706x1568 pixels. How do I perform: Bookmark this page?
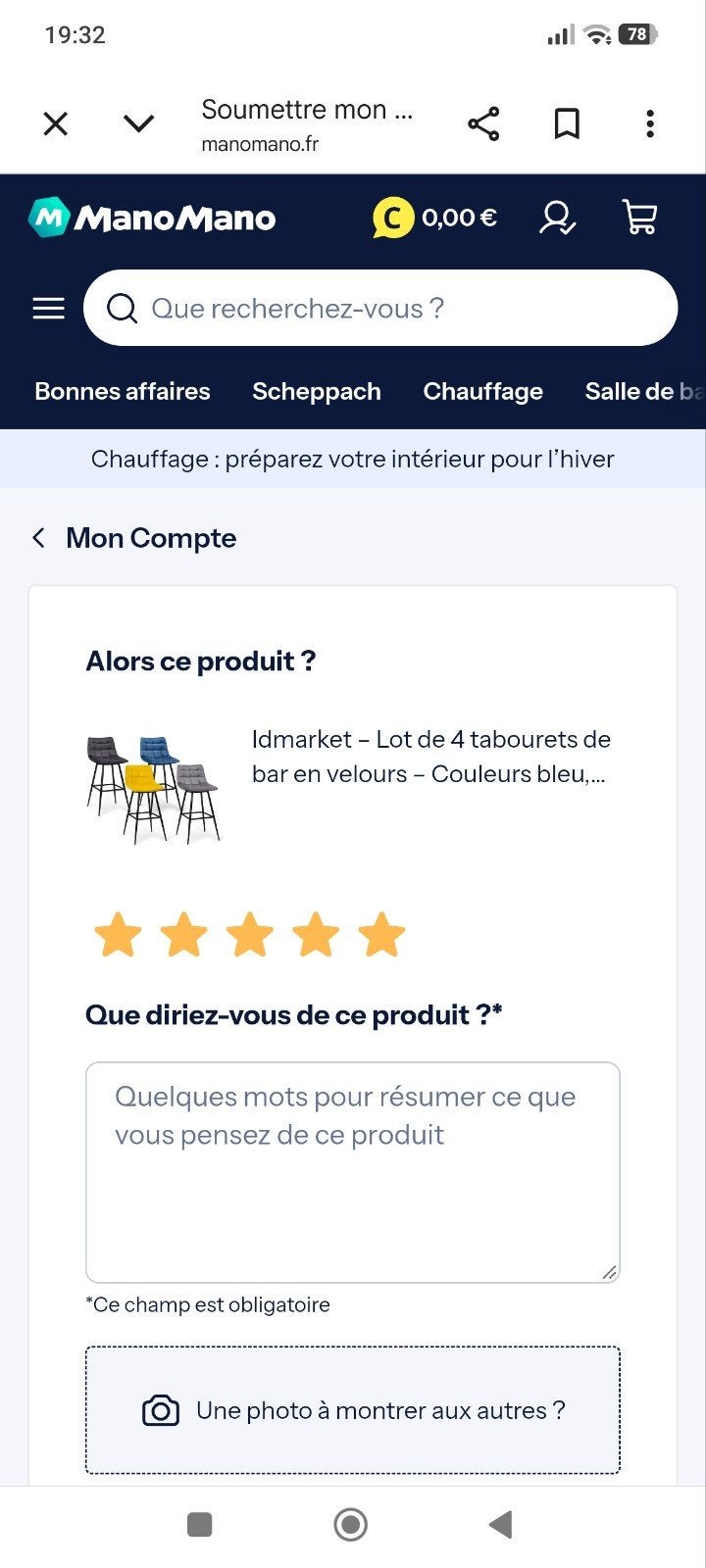567,124
